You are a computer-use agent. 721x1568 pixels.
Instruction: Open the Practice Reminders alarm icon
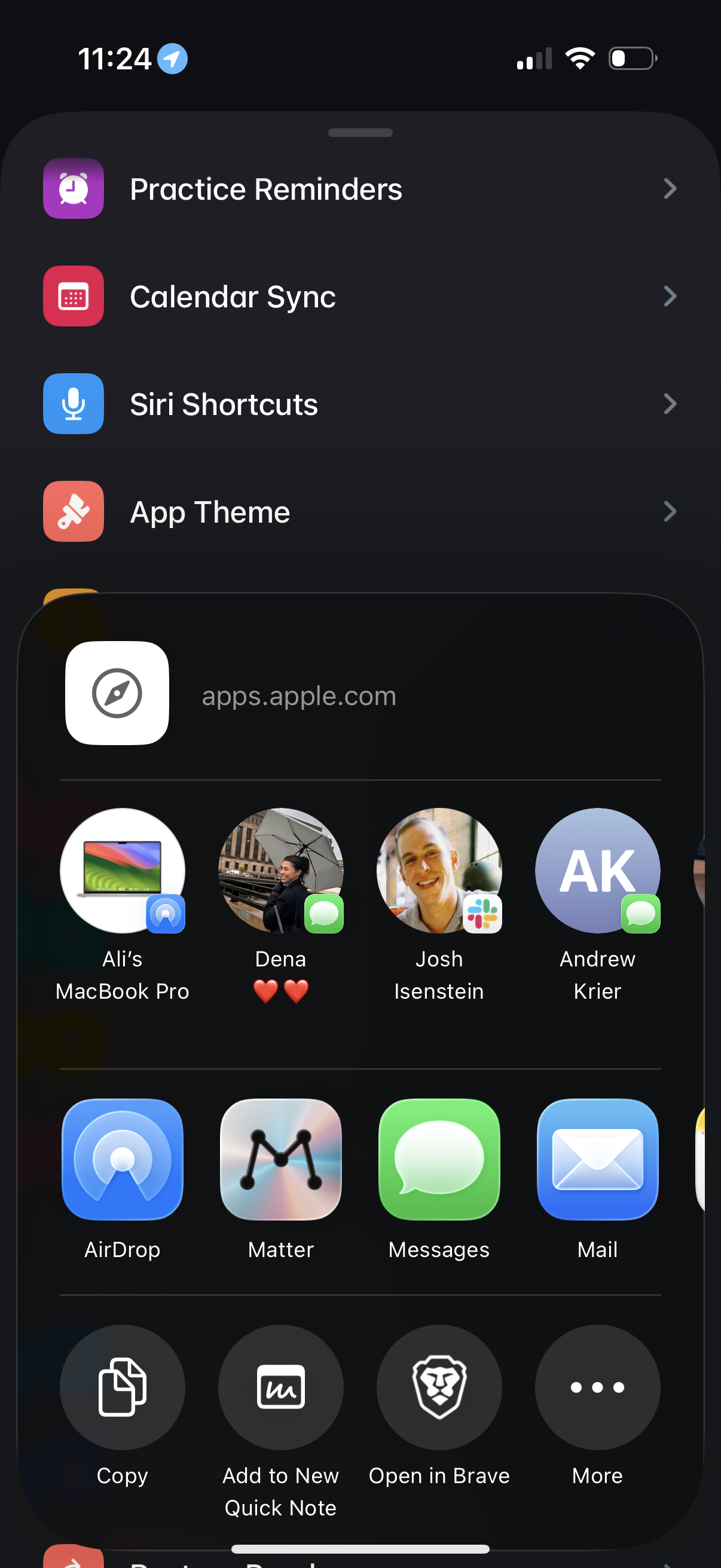[x=72, y=188]
